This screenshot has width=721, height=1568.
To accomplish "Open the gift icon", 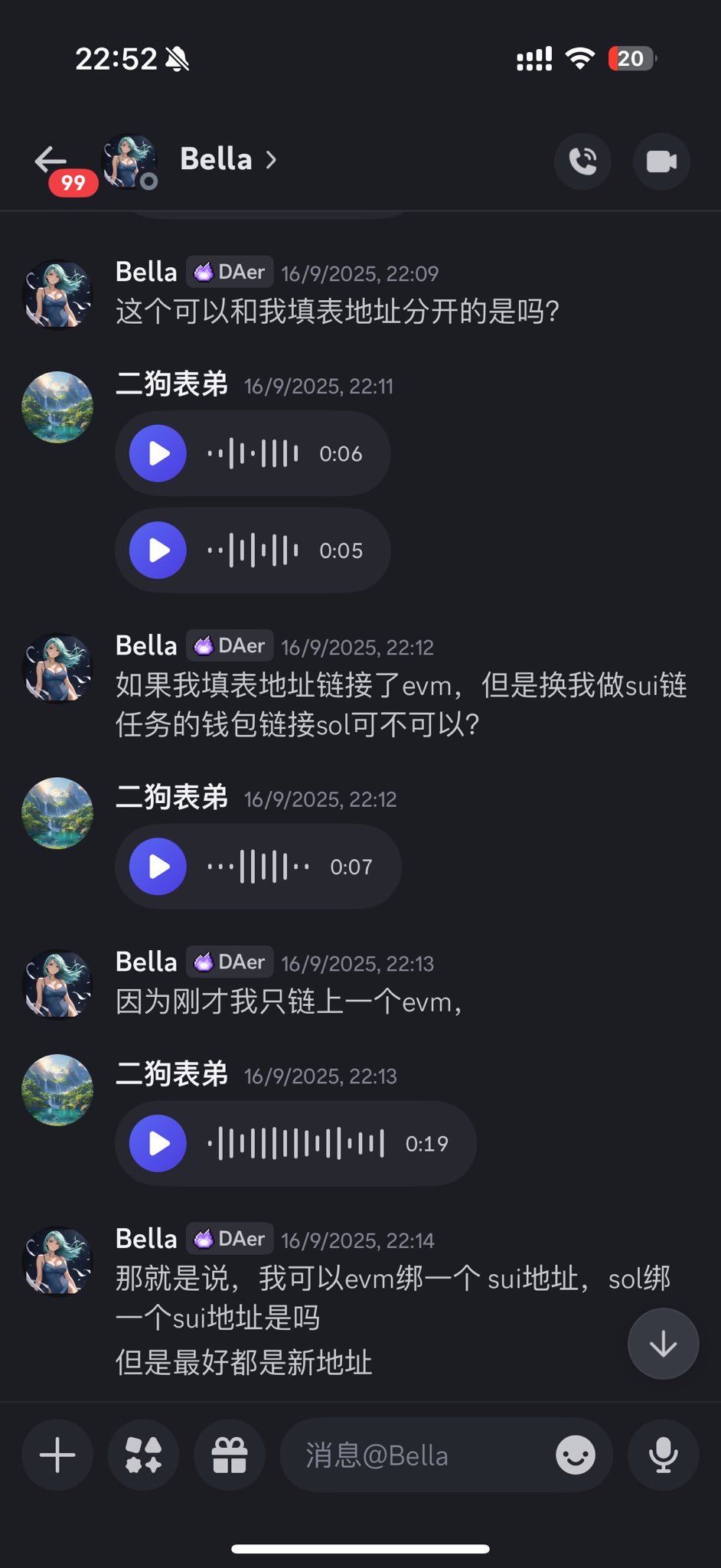I will click(230, 1455).
